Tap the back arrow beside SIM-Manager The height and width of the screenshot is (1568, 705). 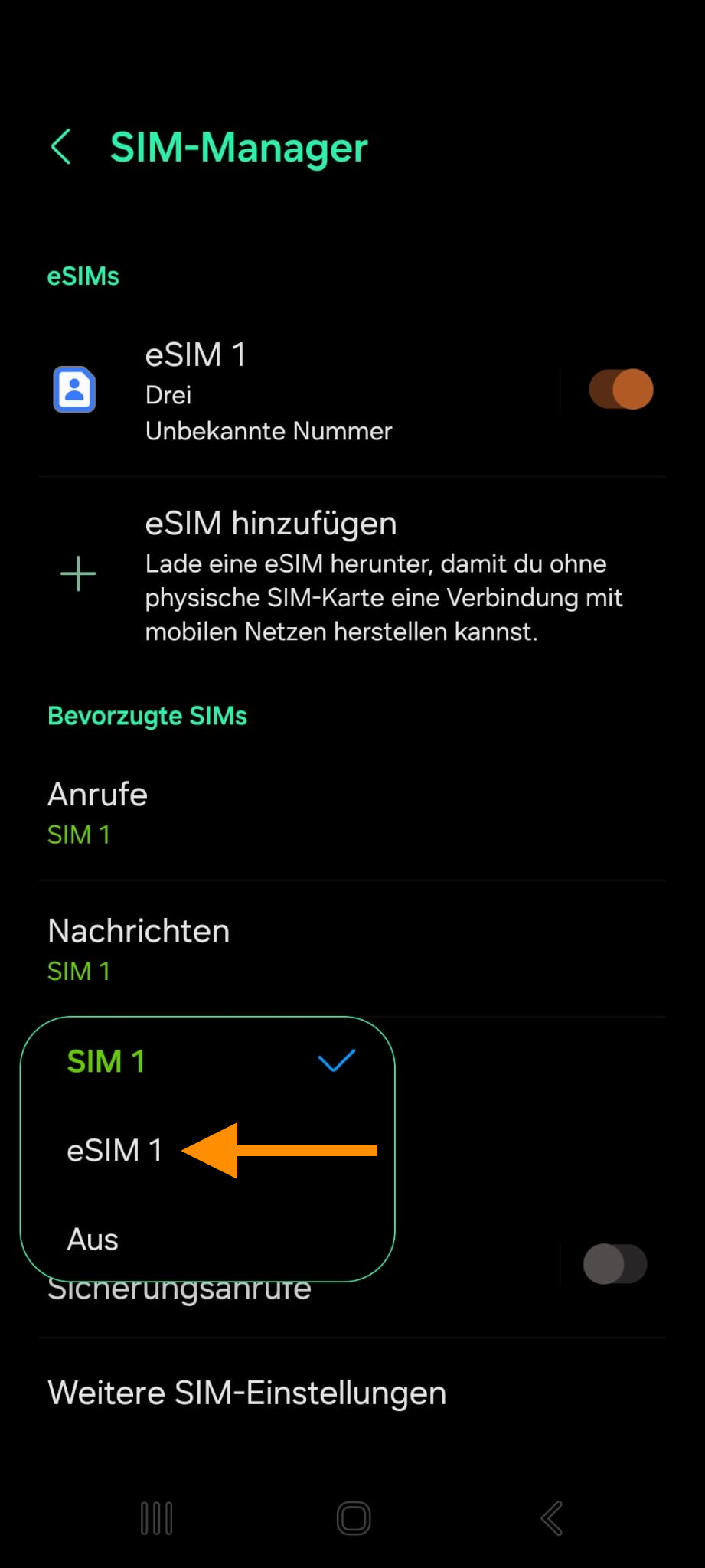click(62, 146)
